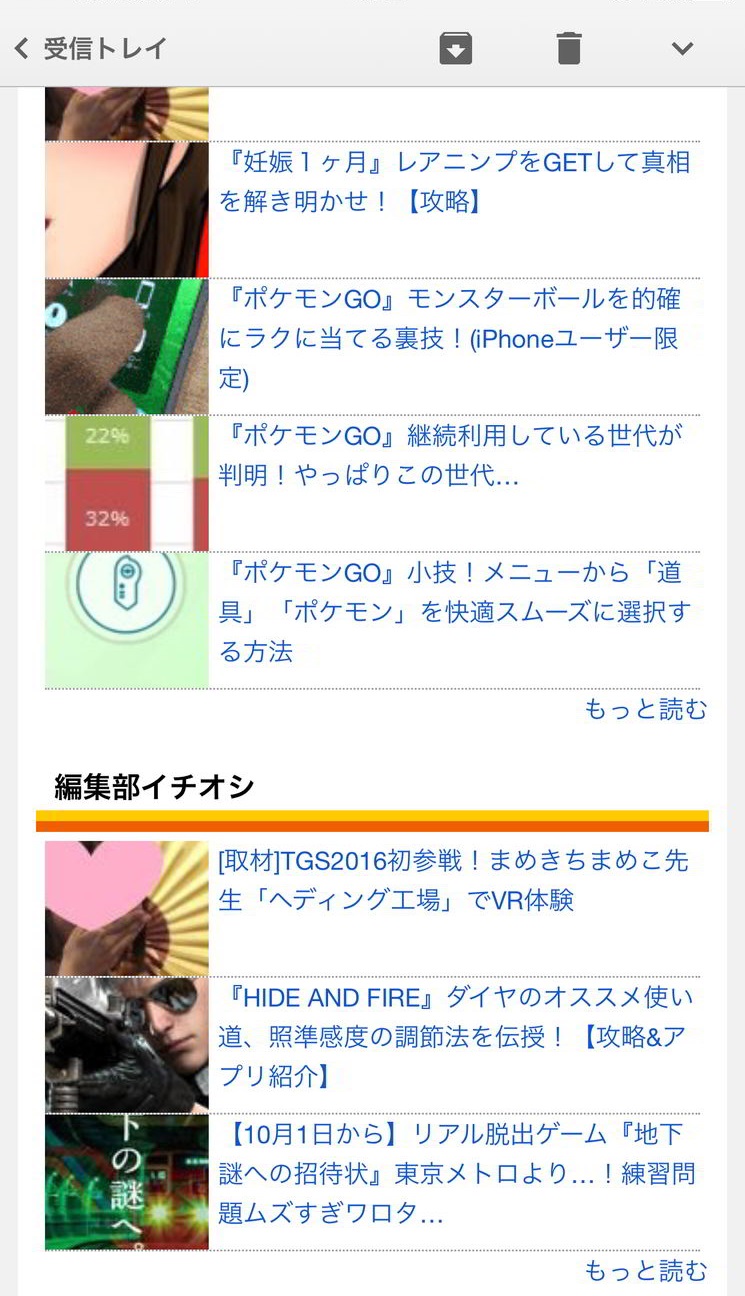
Task: Open the モンスターボールを的確に当てる裏技 article
Action: tap(450, 339)
